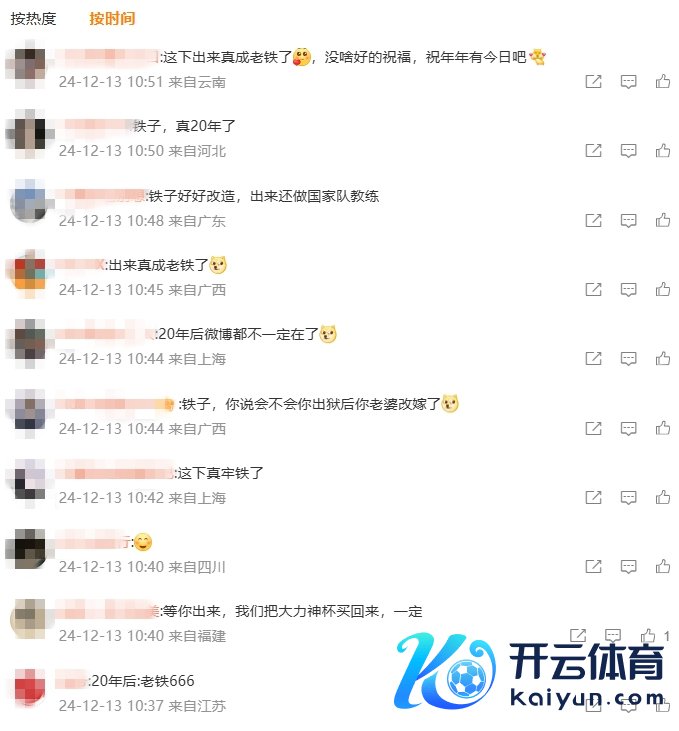
Task: Like the comment '这下真牢铁了'
Action: point(663,498)
